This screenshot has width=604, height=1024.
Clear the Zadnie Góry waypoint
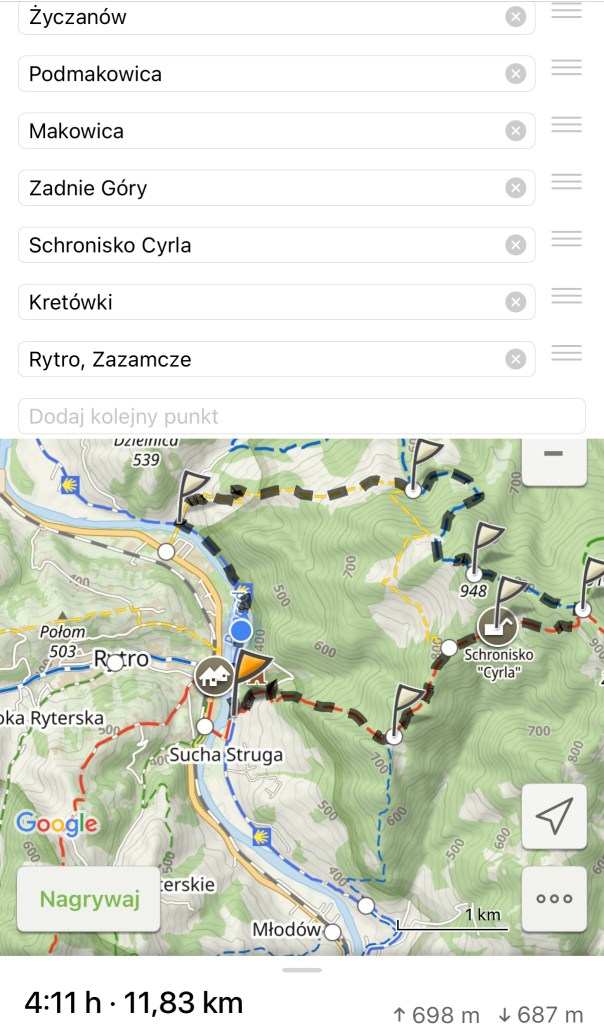click(x=514, y=188)
